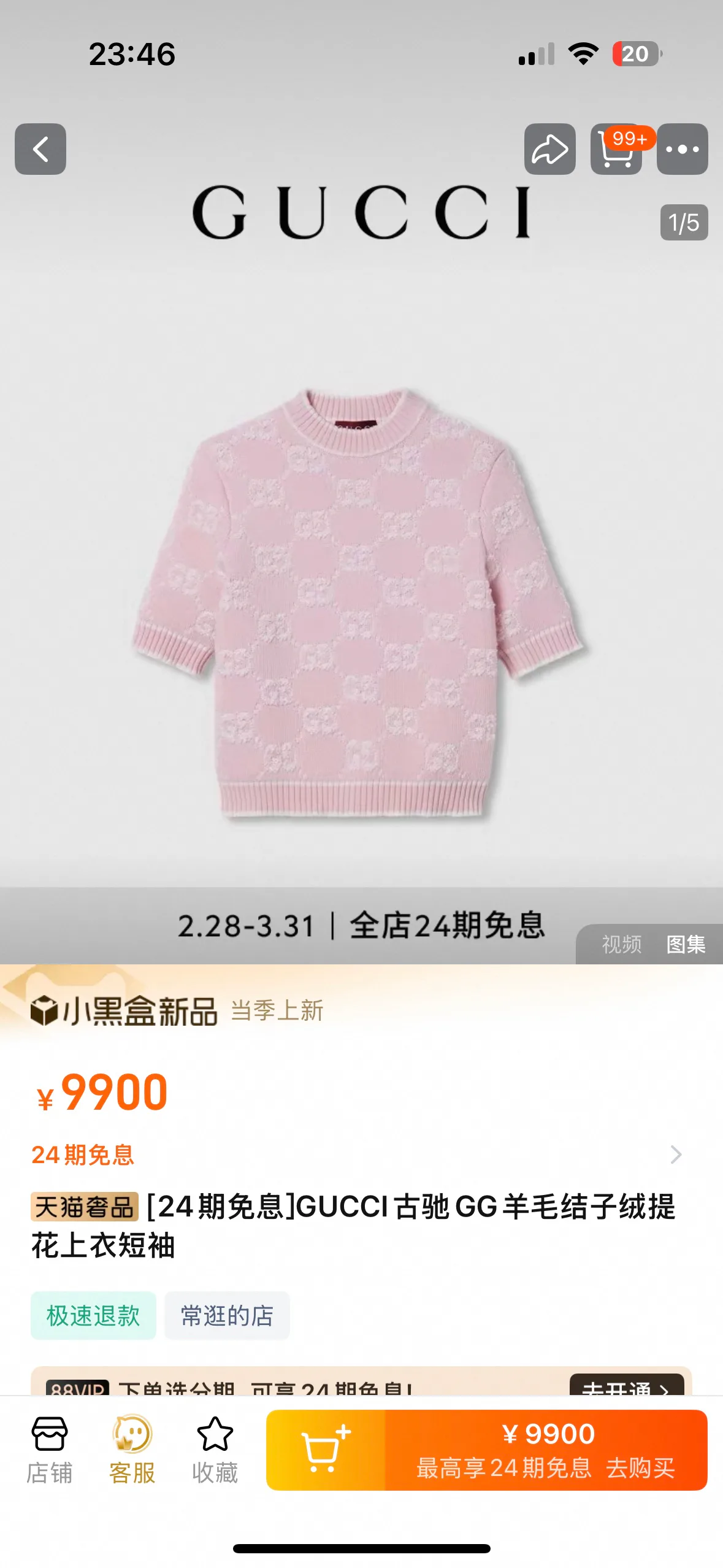Tap the 去开通 button for 88VIP
The width and height of the screenshot is (723, 1568).
625,1386
